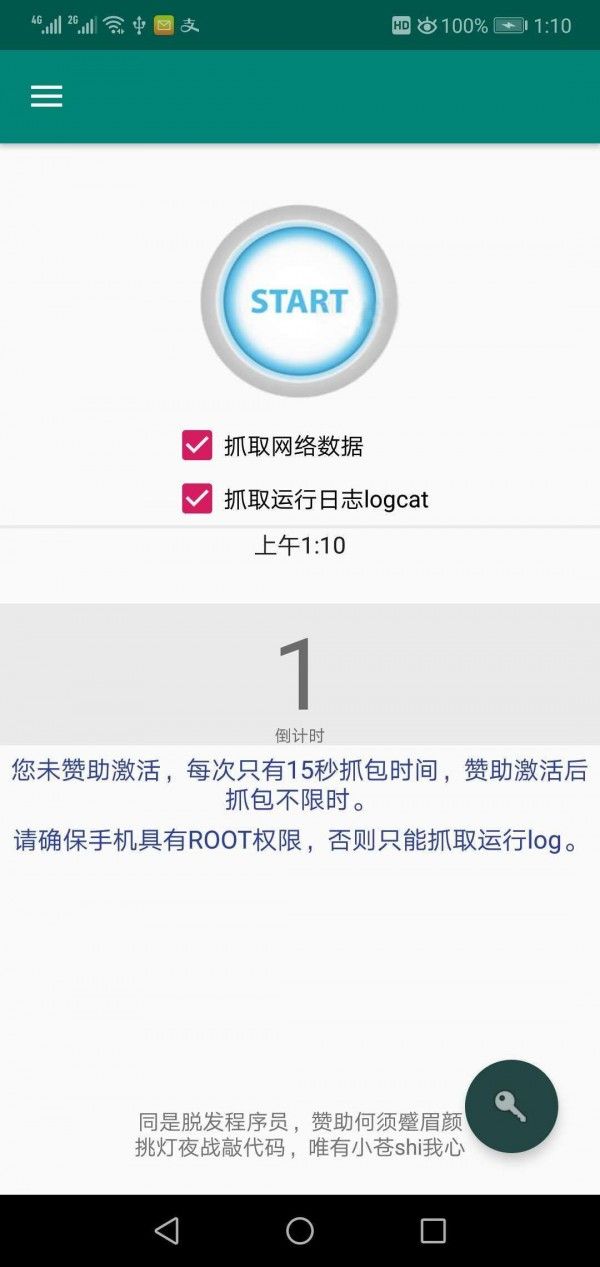This screenshot has height=1267, width=600.
Task: Return to the phone home screen
Action: point(300,1230)
